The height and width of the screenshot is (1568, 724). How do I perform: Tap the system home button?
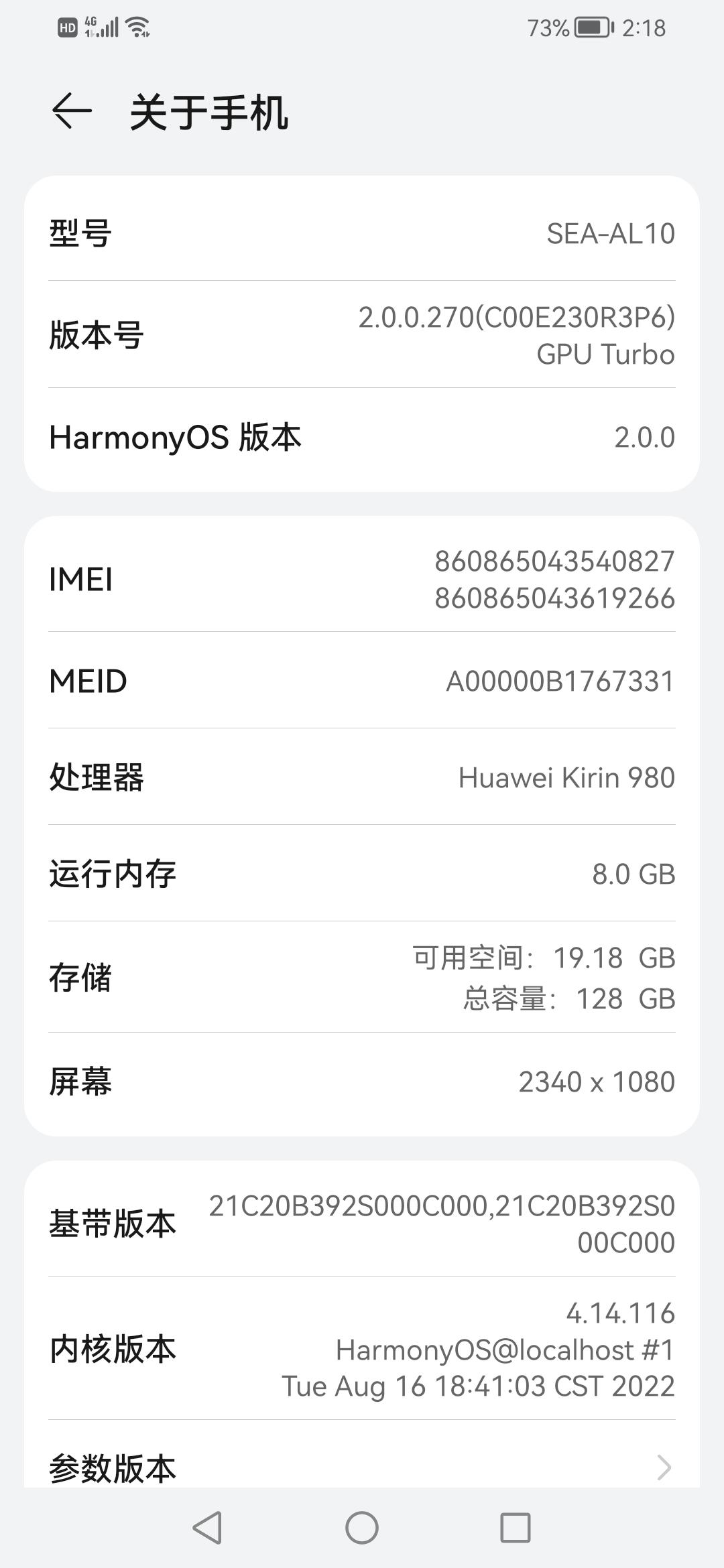(362, 1528)
